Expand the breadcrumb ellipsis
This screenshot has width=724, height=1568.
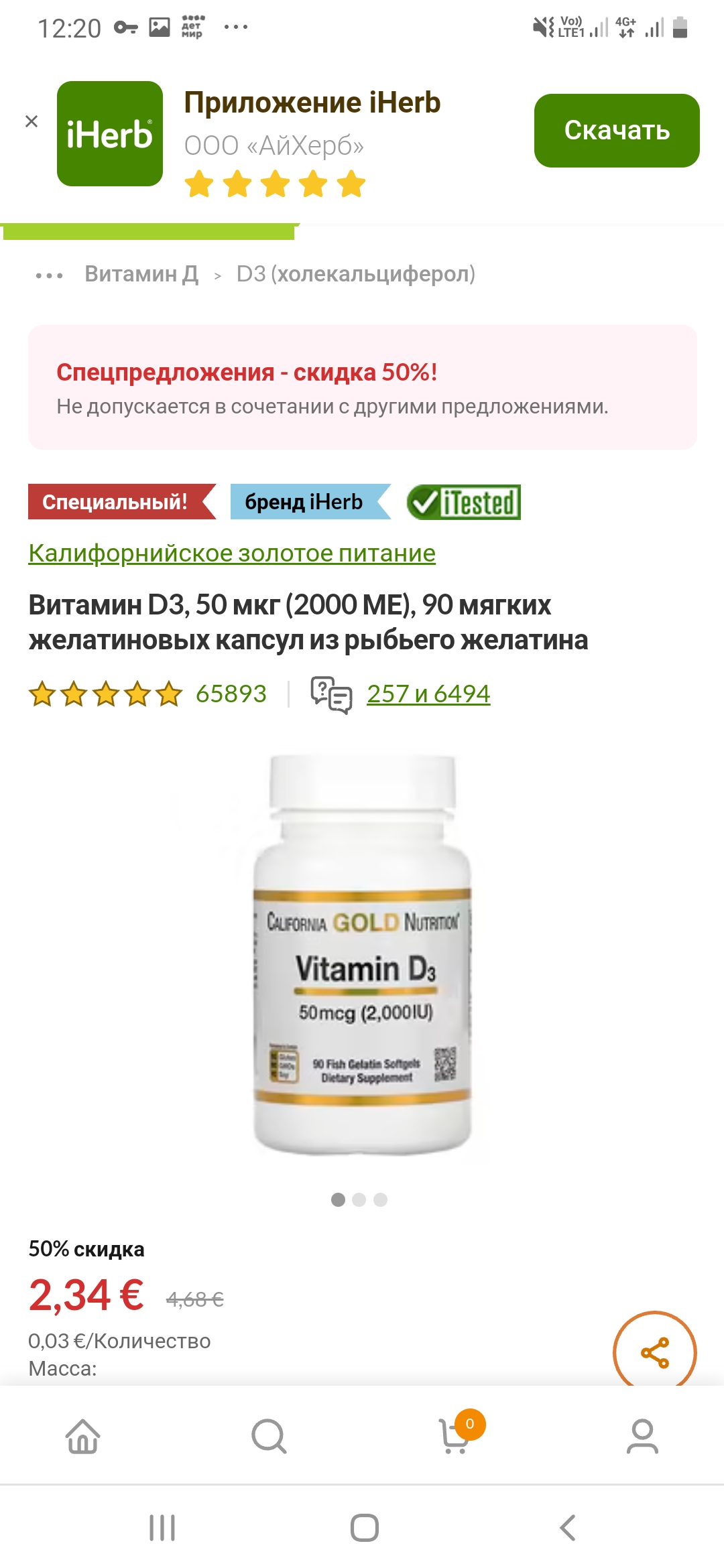pyautogui.click(x=49, y=275)
